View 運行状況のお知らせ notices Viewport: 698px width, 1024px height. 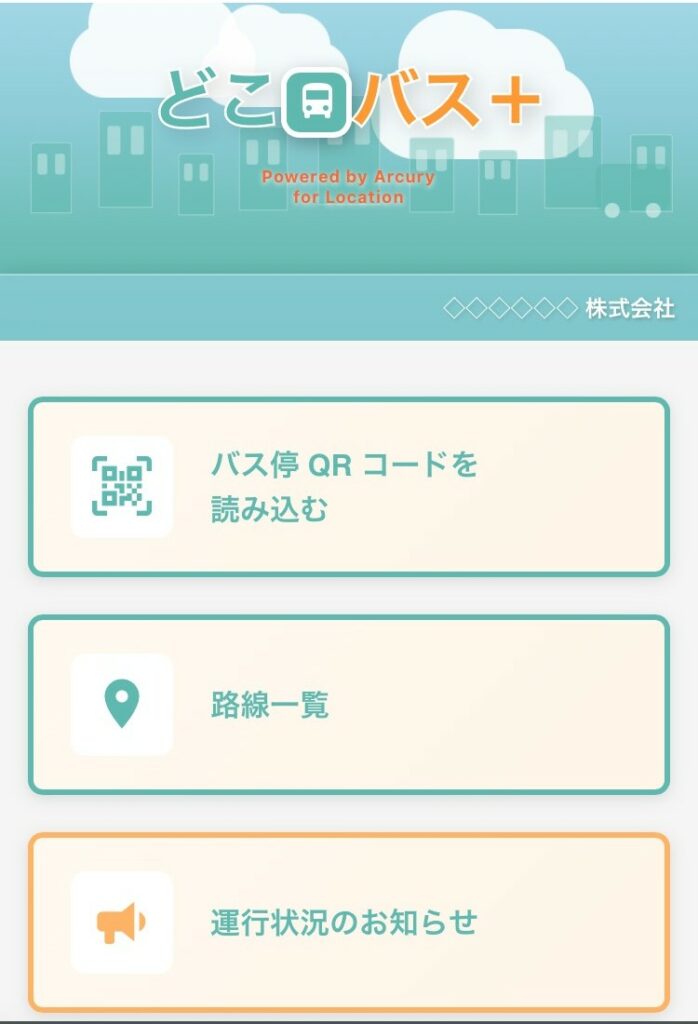coord(348,921)
